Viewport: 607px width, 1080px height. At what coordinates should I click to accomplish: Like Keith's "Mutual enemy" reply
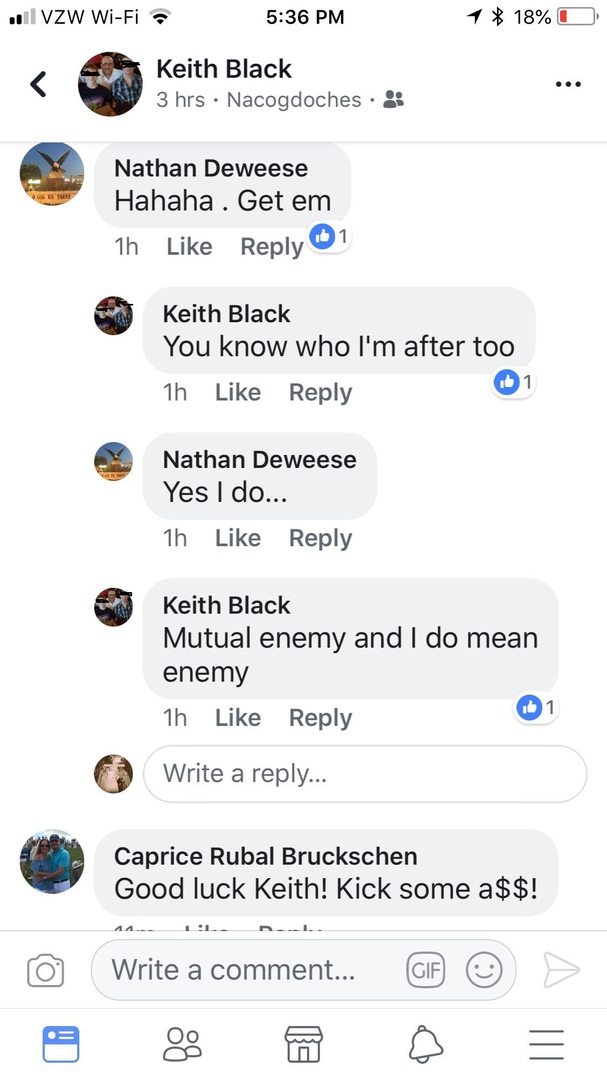pyautogui.click(x=237, y=717)
